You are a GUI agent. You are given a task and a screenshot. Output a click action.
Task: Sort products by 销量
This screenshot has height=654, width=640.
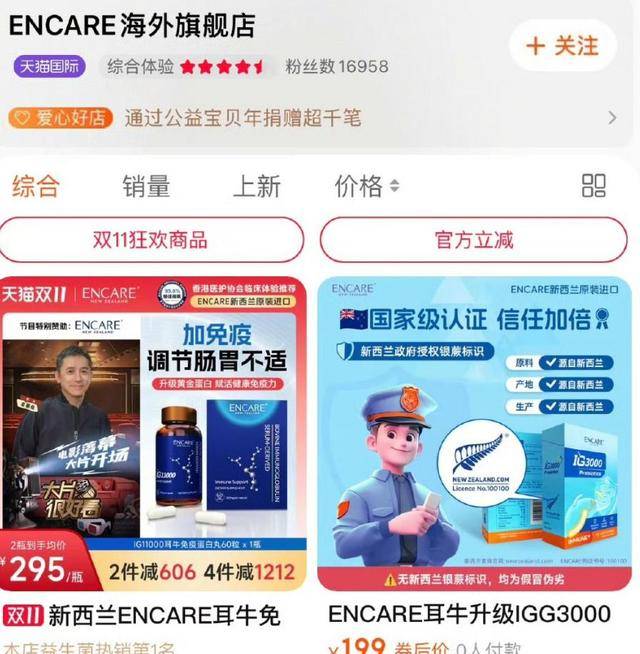point(146,186)
